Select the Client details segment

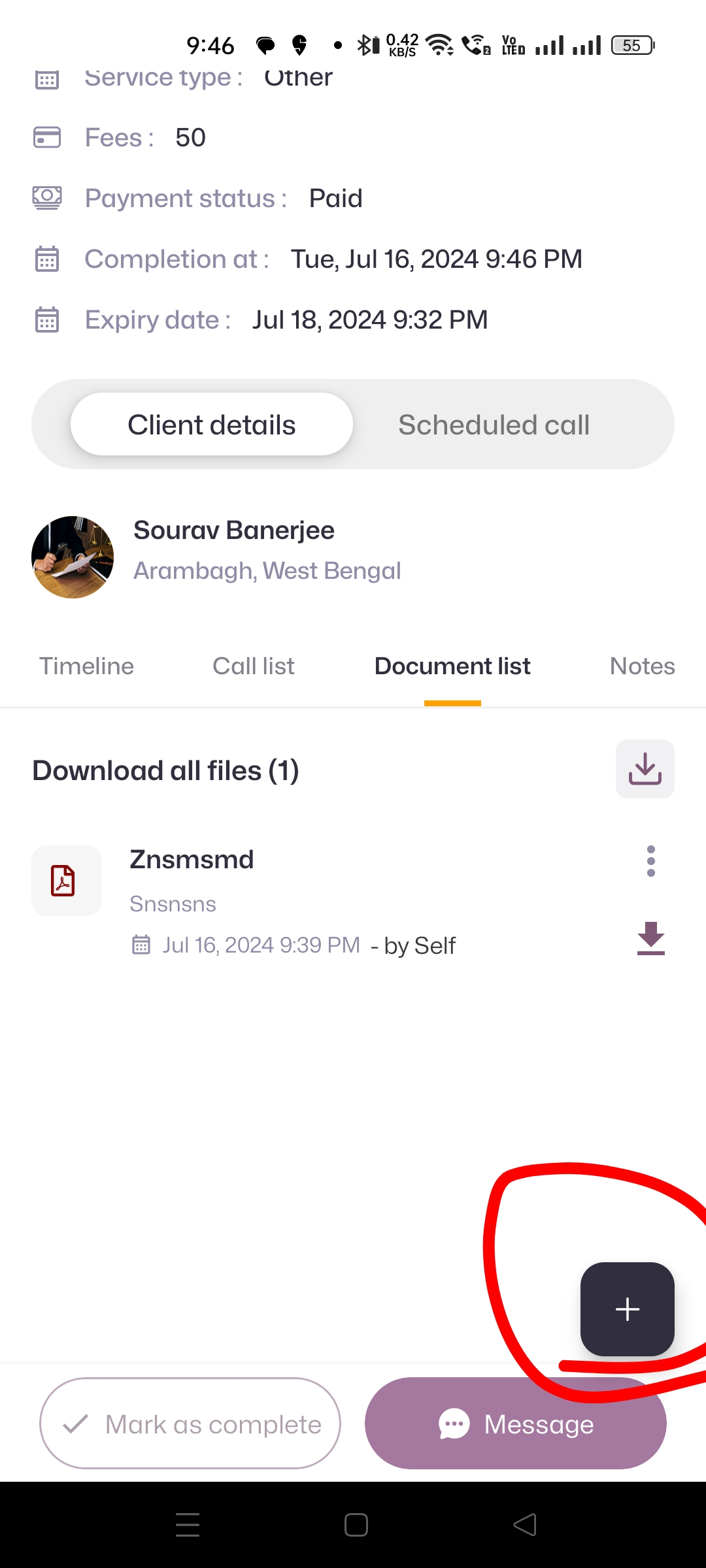pyautogui.click(x=212, y=425)
